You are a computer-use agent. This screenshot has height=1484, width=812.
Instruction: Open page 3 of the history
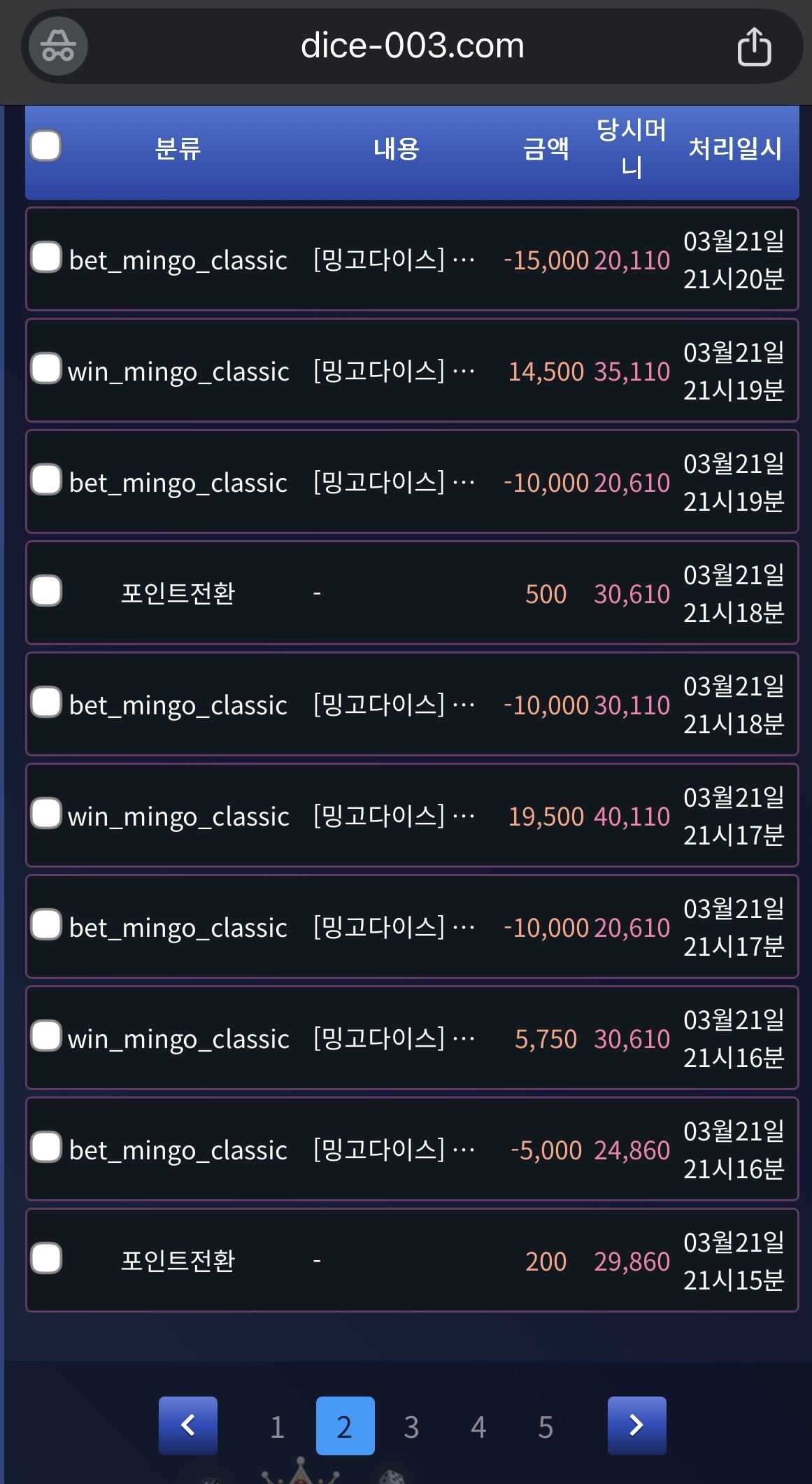[x=411, y=1427]
